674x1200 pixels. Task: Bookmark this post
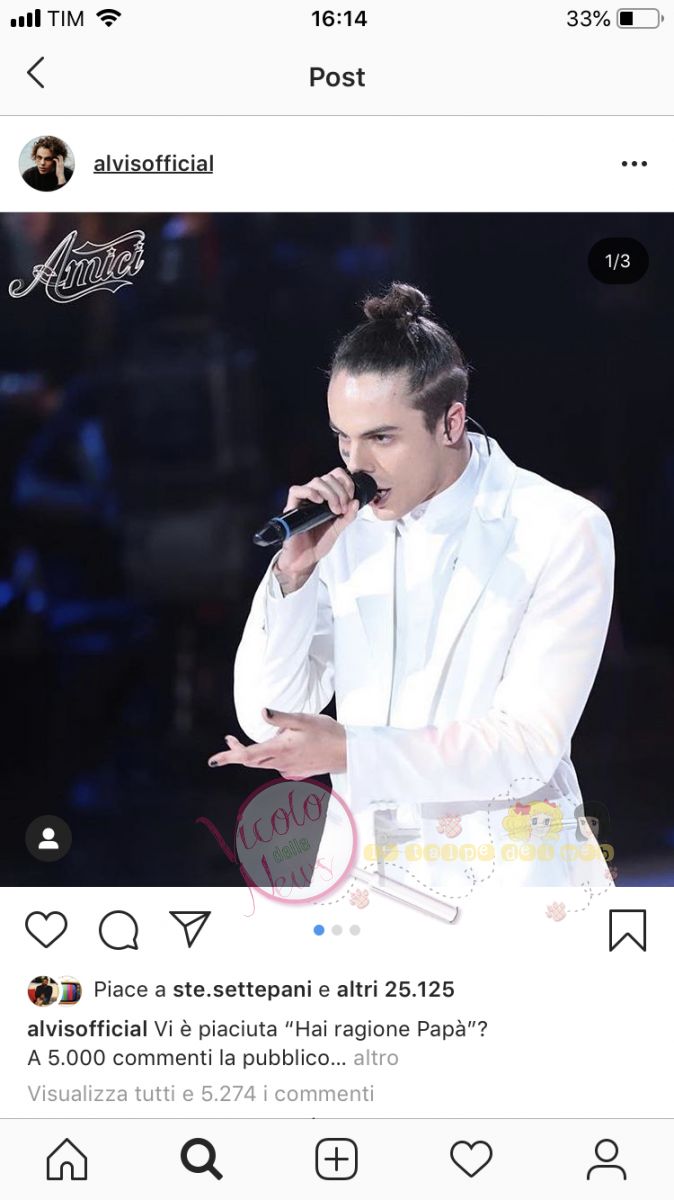(x=627, y=930)
